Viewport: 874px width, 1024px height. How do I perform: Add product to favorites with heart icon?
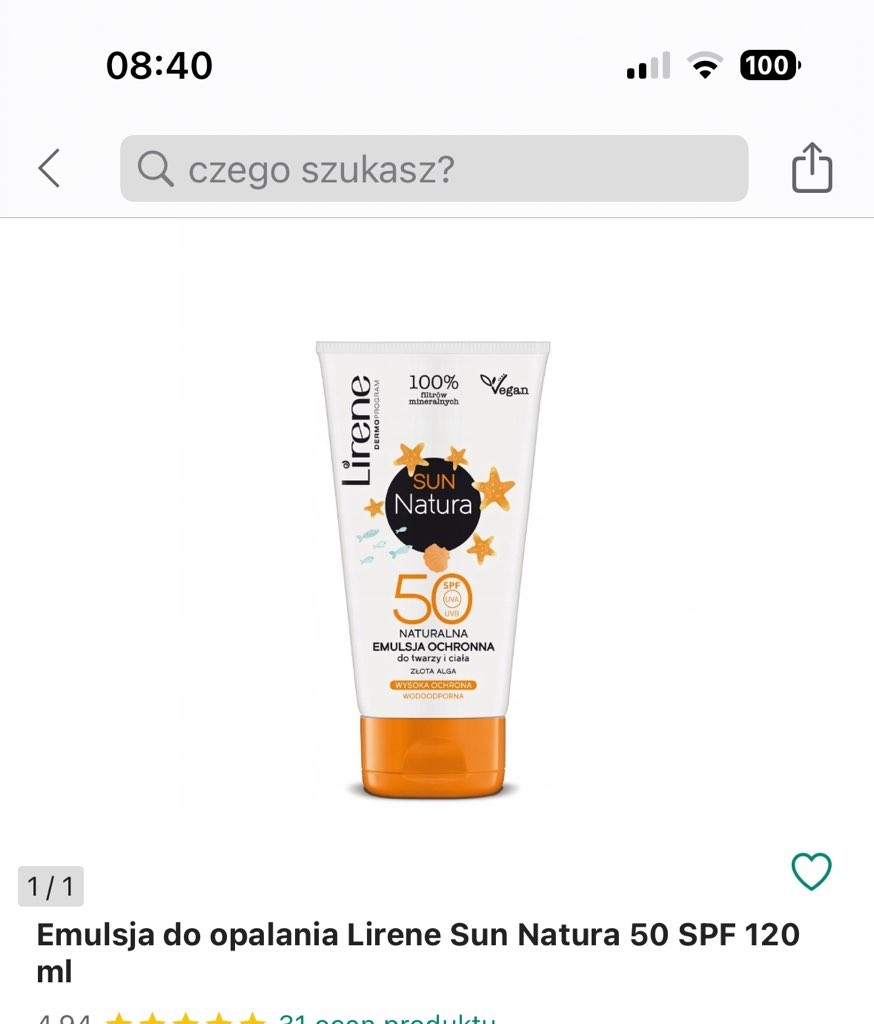pos(811,872)
